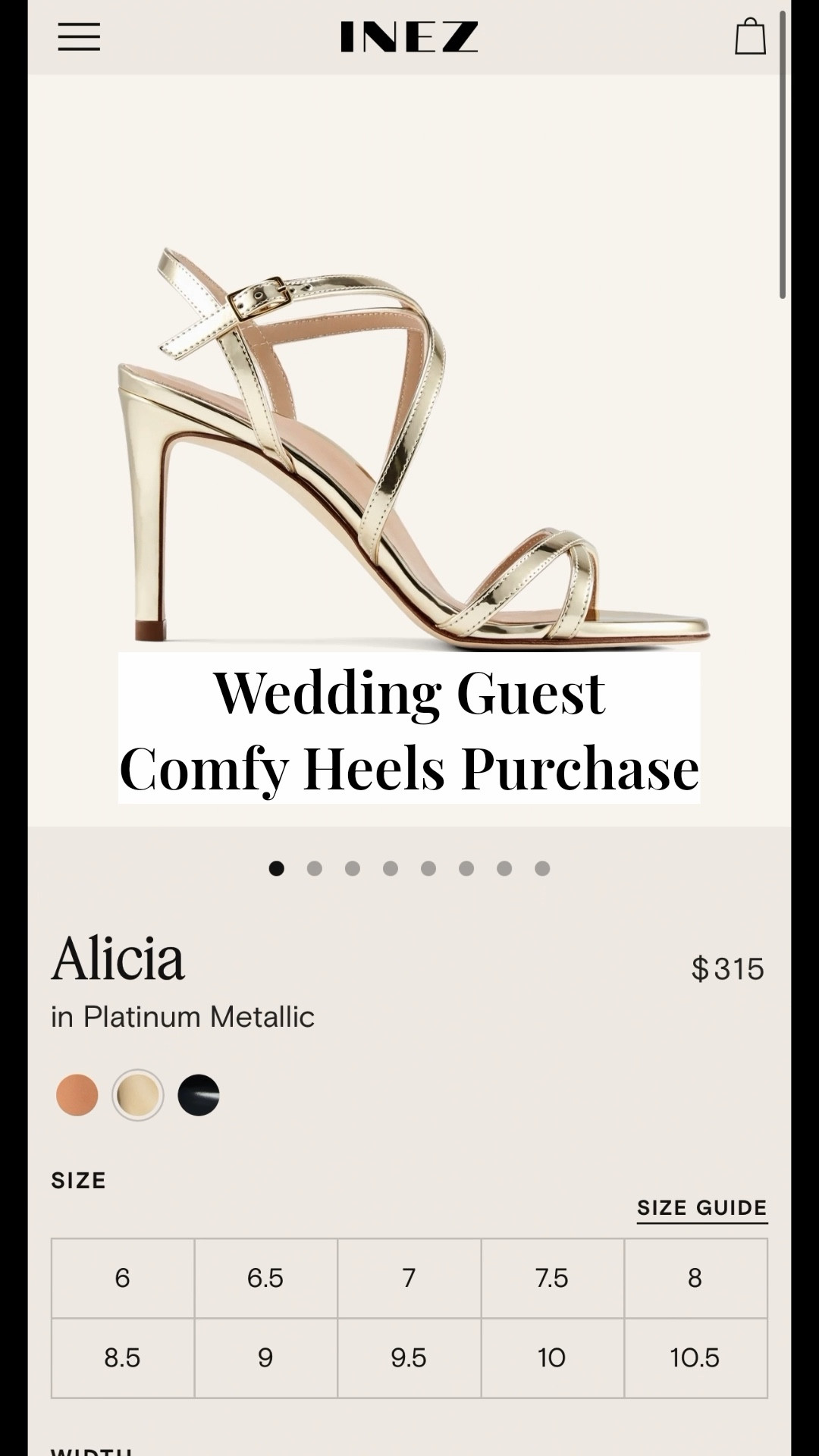Screen dimensions: 819x1456
Task: Pick size 8.5 from the size grid
Action: click(x=122, y=1357)
